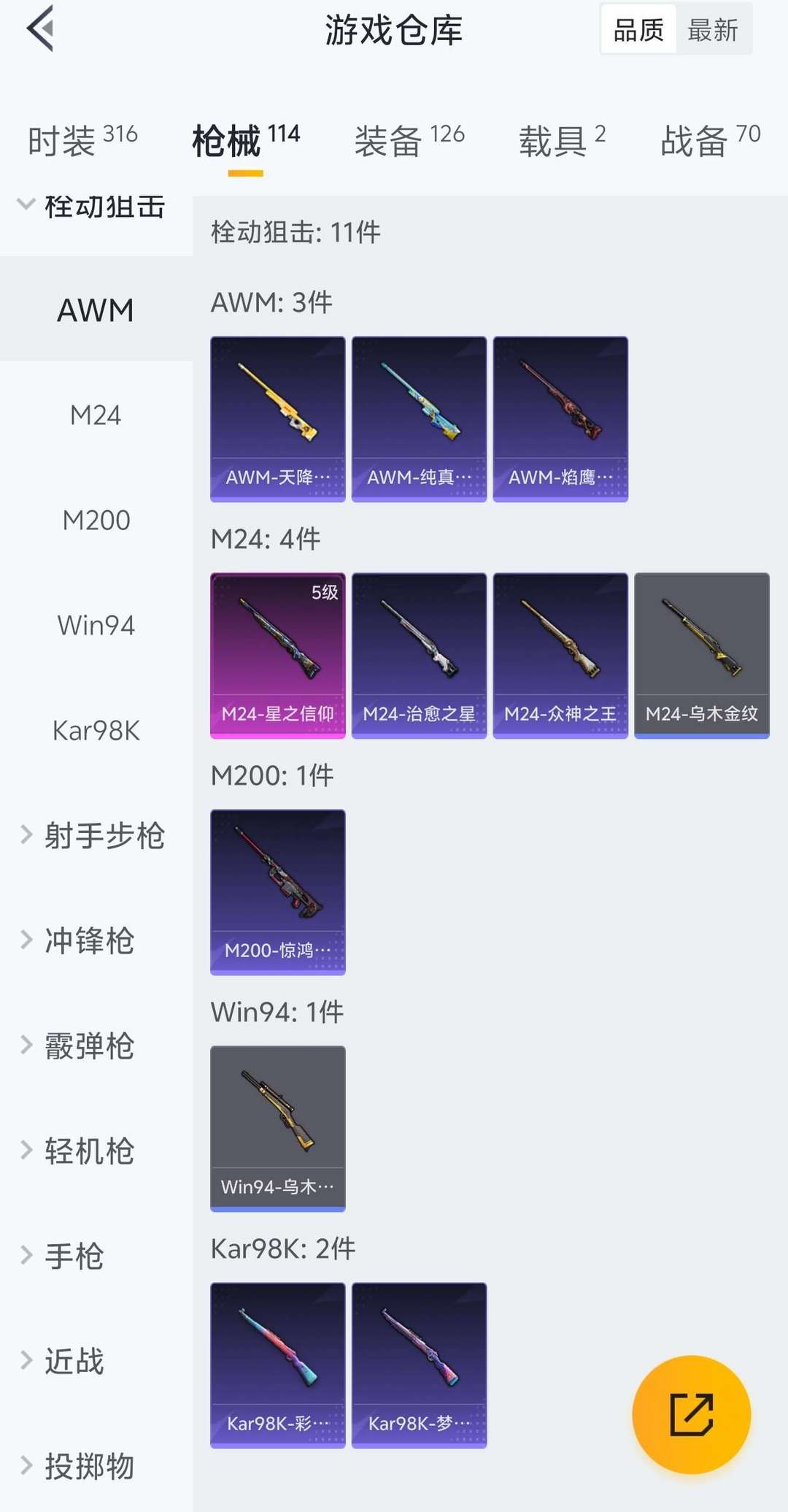Collapse the 栓动狙击 category
Image resolution: width=788 pixels, height=1512 pixels.
(92, 207)
